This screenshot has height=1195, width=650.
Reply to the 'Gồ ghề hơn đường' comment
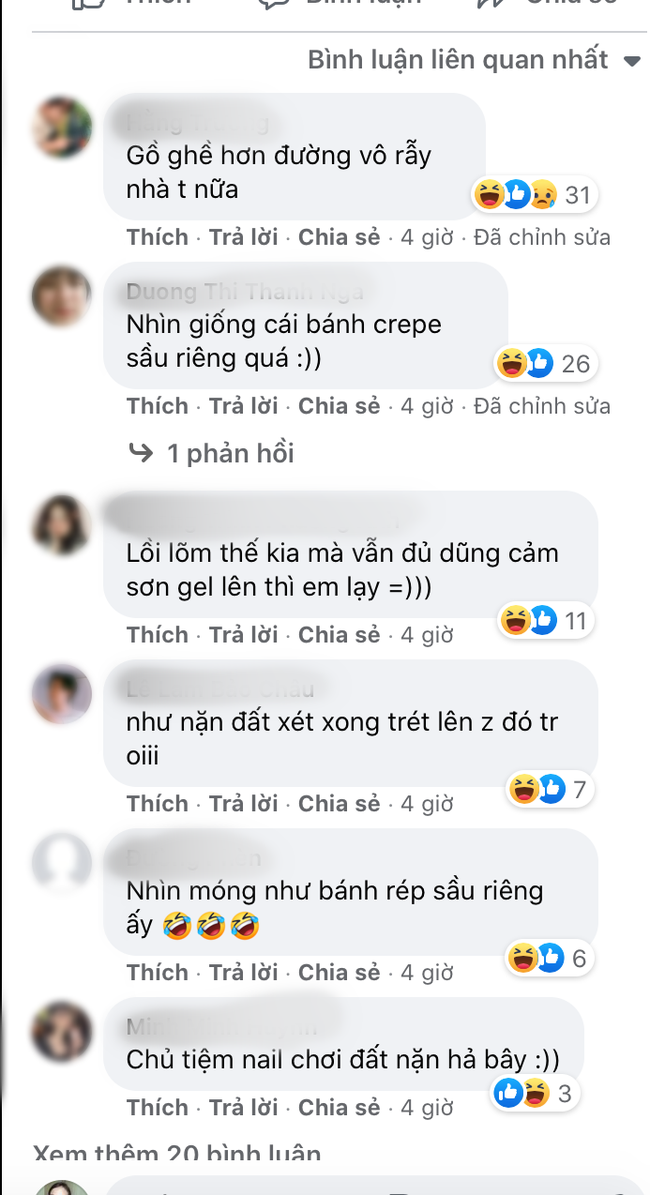coord(244,237)
